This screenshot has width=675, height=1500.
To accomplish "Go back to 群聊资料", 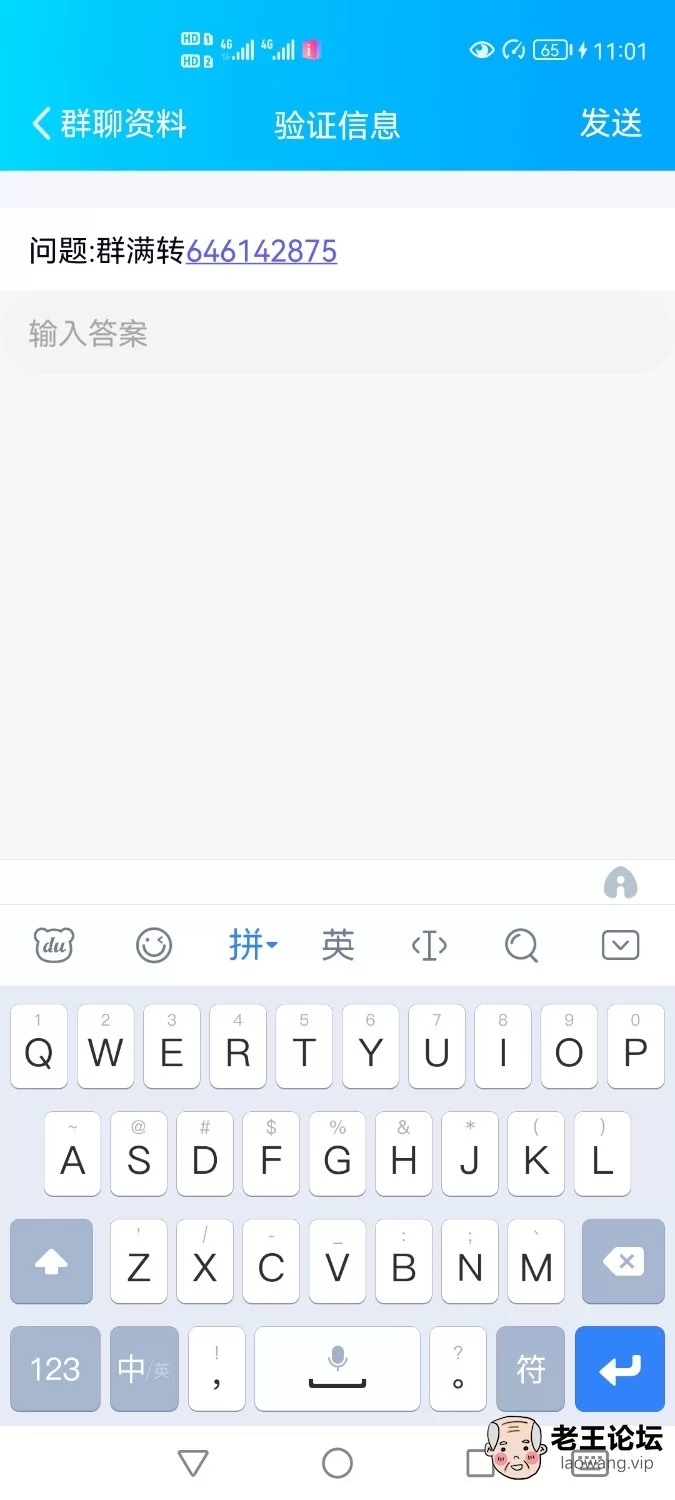I will point(110,124).
